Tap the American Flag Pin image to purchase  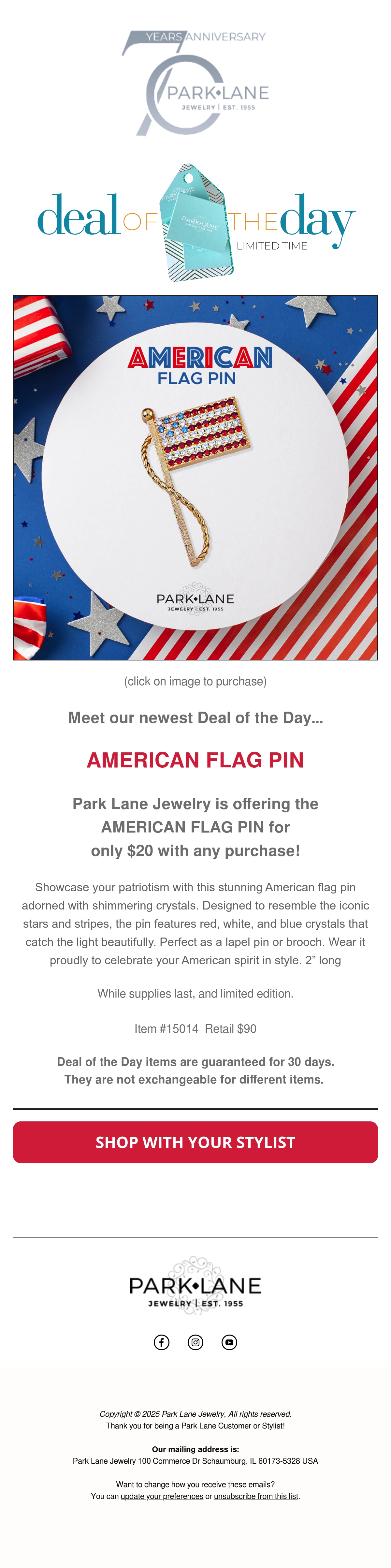click(x=195, y=478)
